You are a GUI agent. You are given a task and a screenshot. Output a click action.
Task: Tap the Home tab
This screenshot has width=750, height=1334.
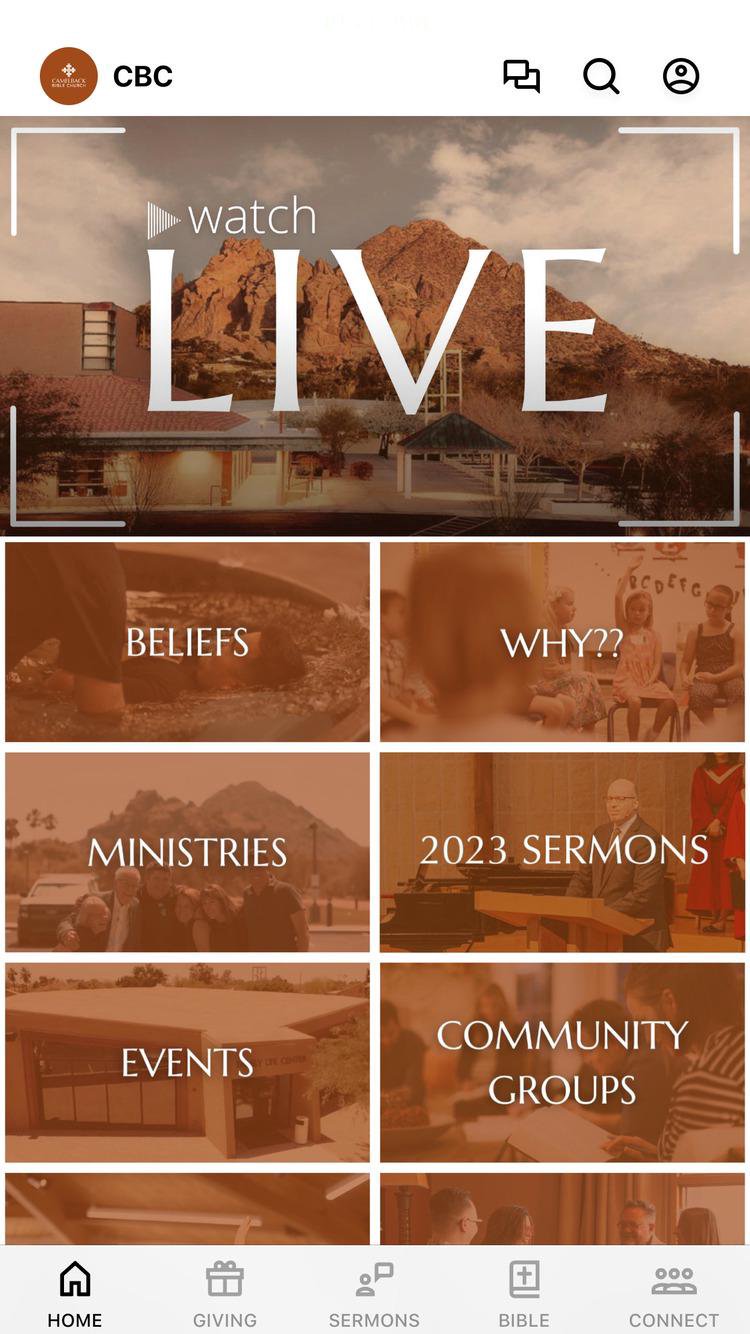click(75, 1292)
